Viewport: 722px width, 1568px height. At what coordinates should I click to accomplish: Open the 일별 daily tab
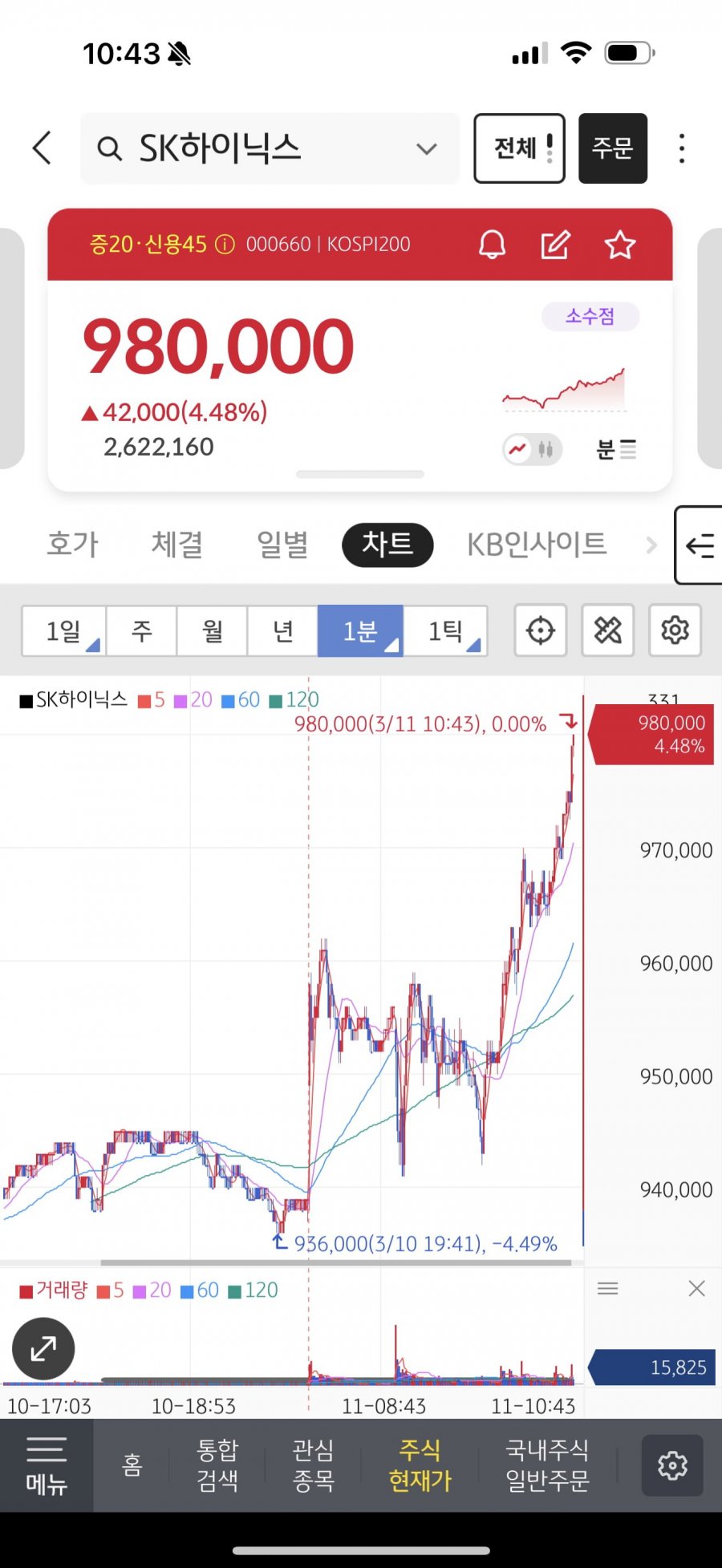282,545
